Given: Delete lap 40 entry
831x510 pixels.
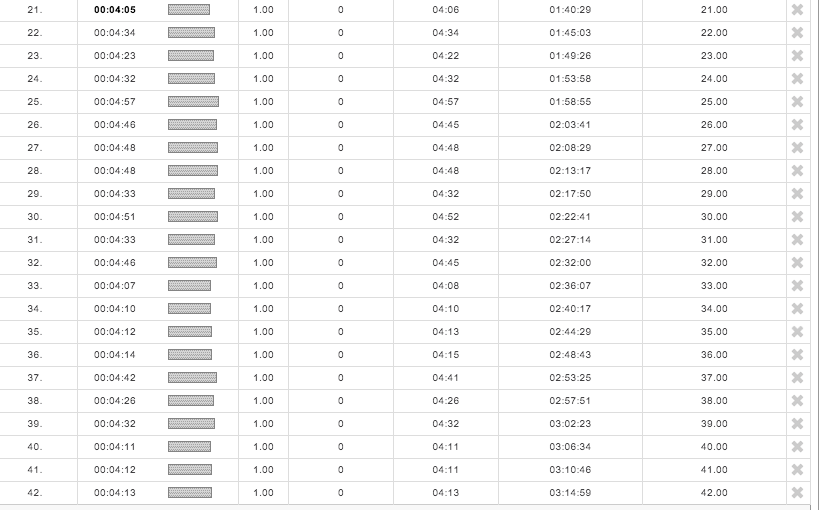Looking at the screenshot, I should click(x=797, y=447).
